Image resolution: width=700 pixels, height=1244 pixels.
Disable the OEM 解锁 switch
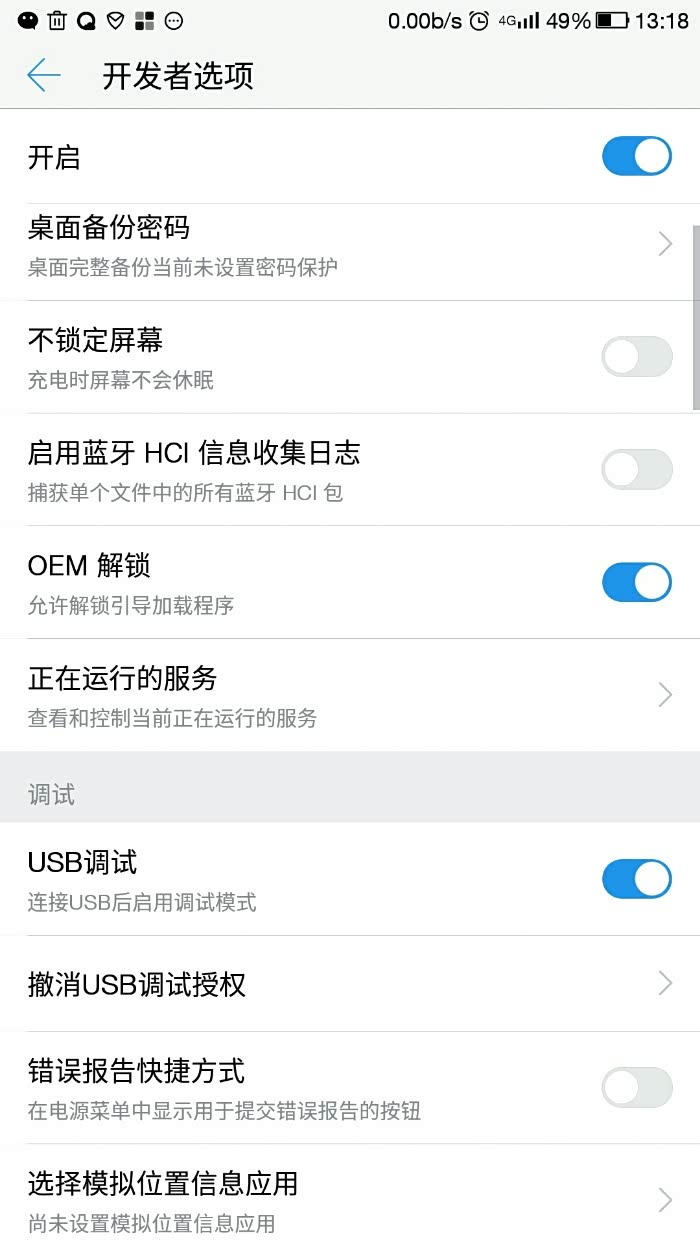coord(636,582)
